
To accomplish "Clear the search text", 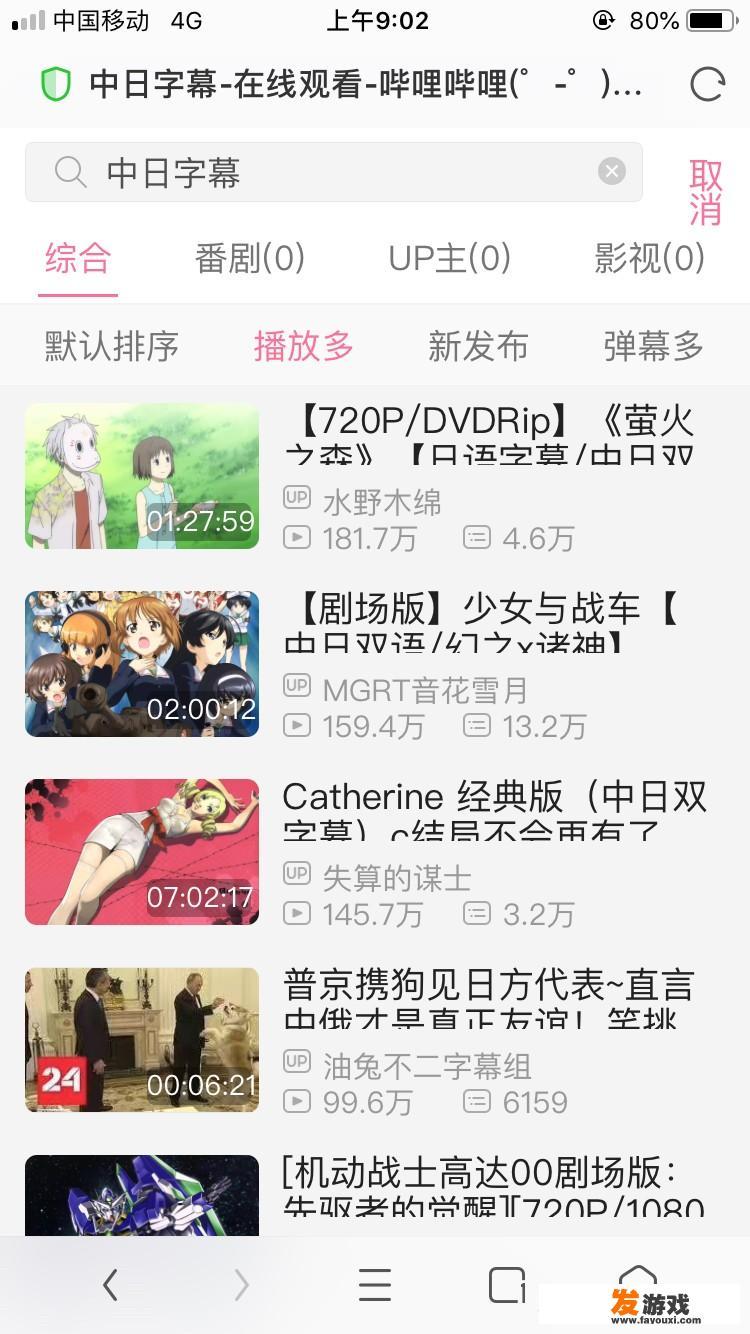I will (612, 172).
